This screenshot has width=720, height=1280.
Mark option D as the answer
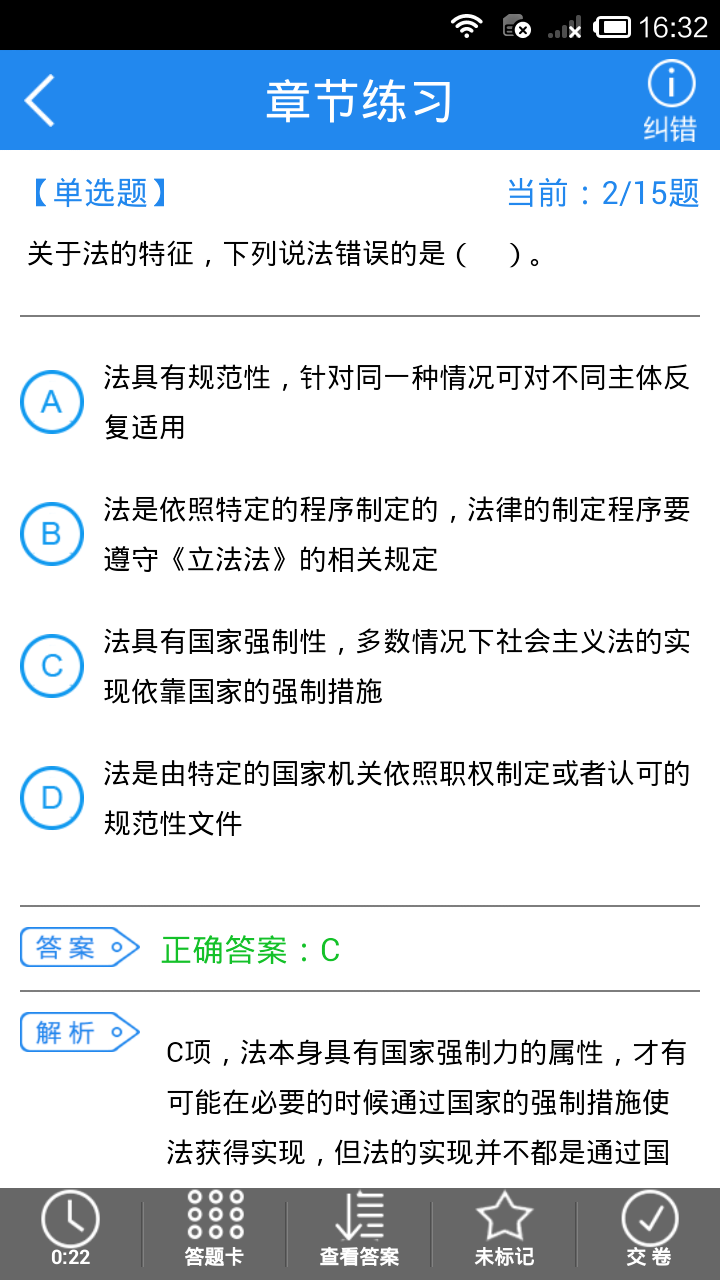(52, 798)
